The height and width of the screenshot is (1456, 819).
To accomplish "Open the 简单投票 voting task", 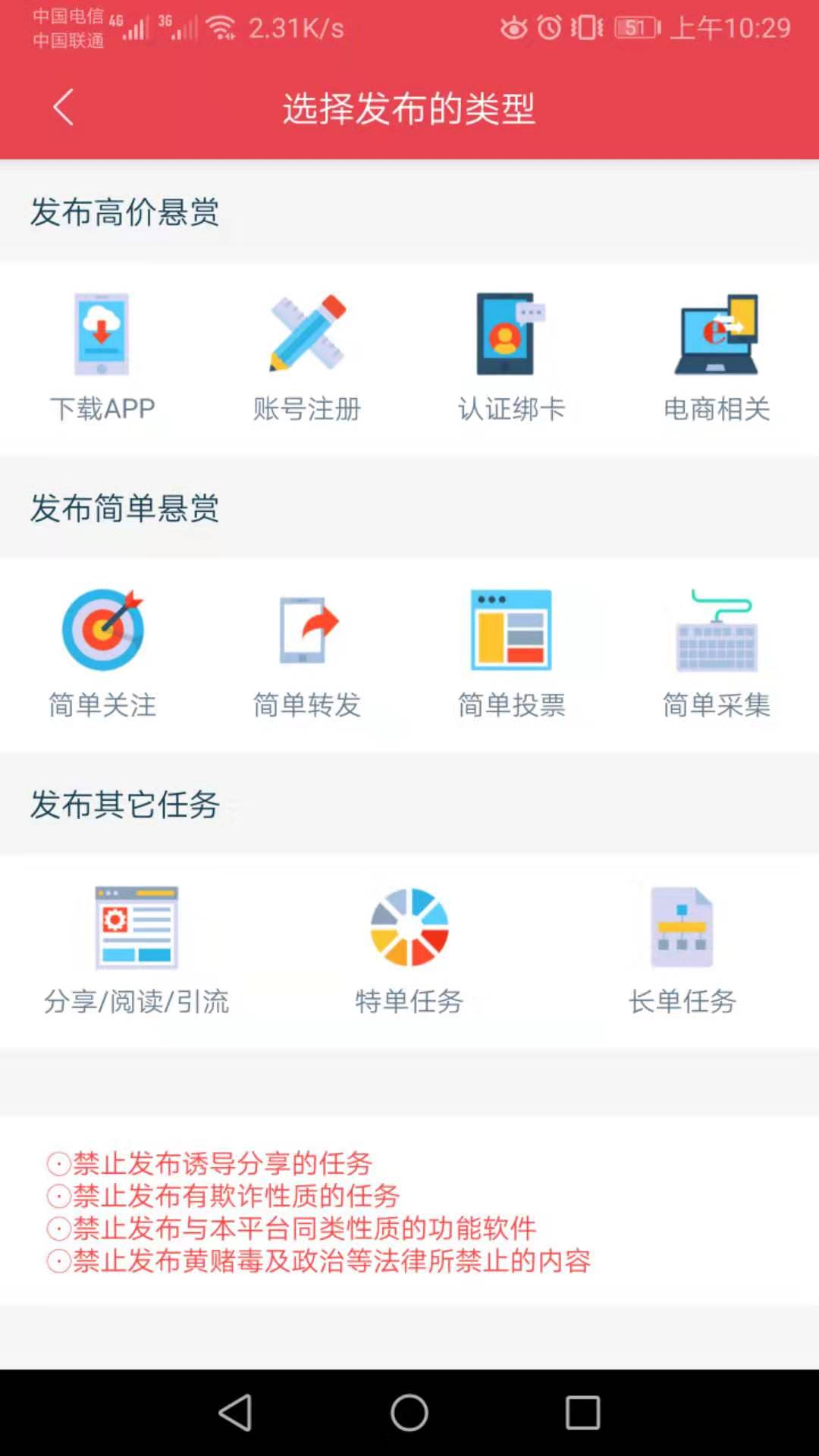I will coord(510,629).
